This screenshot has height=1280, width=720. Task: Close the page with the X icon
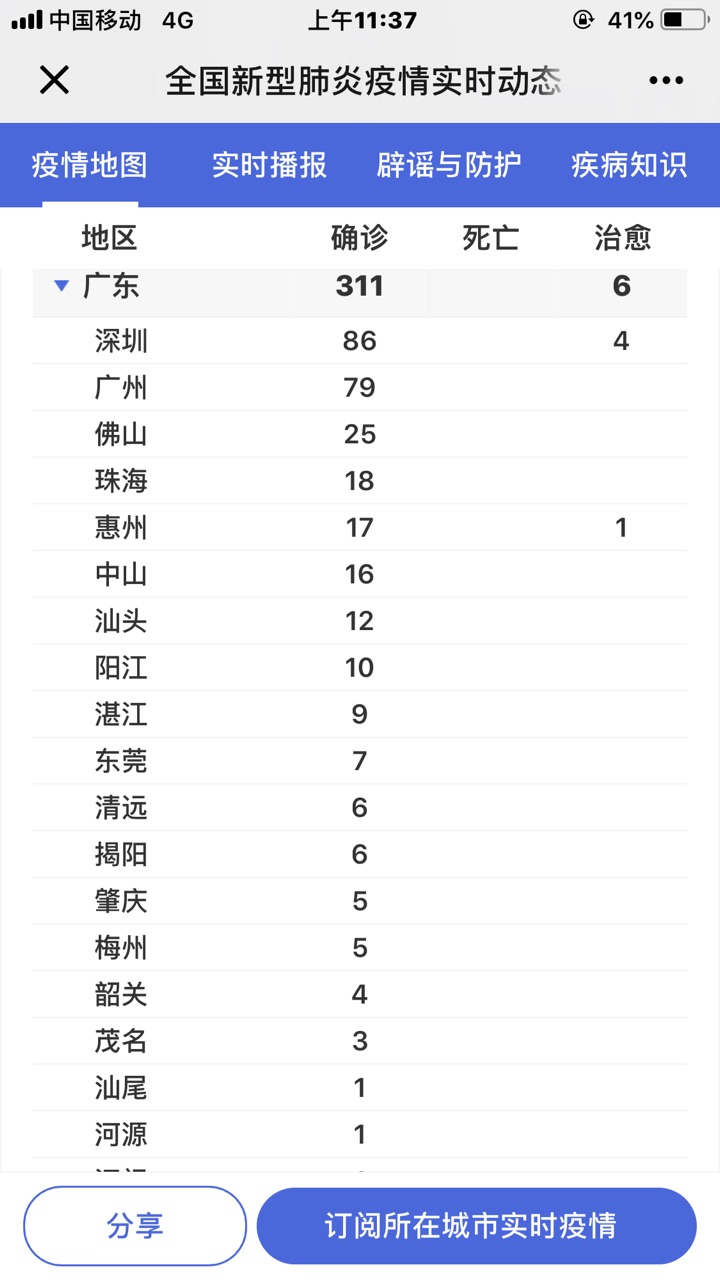pyautogui.click(x=54, y=80)
